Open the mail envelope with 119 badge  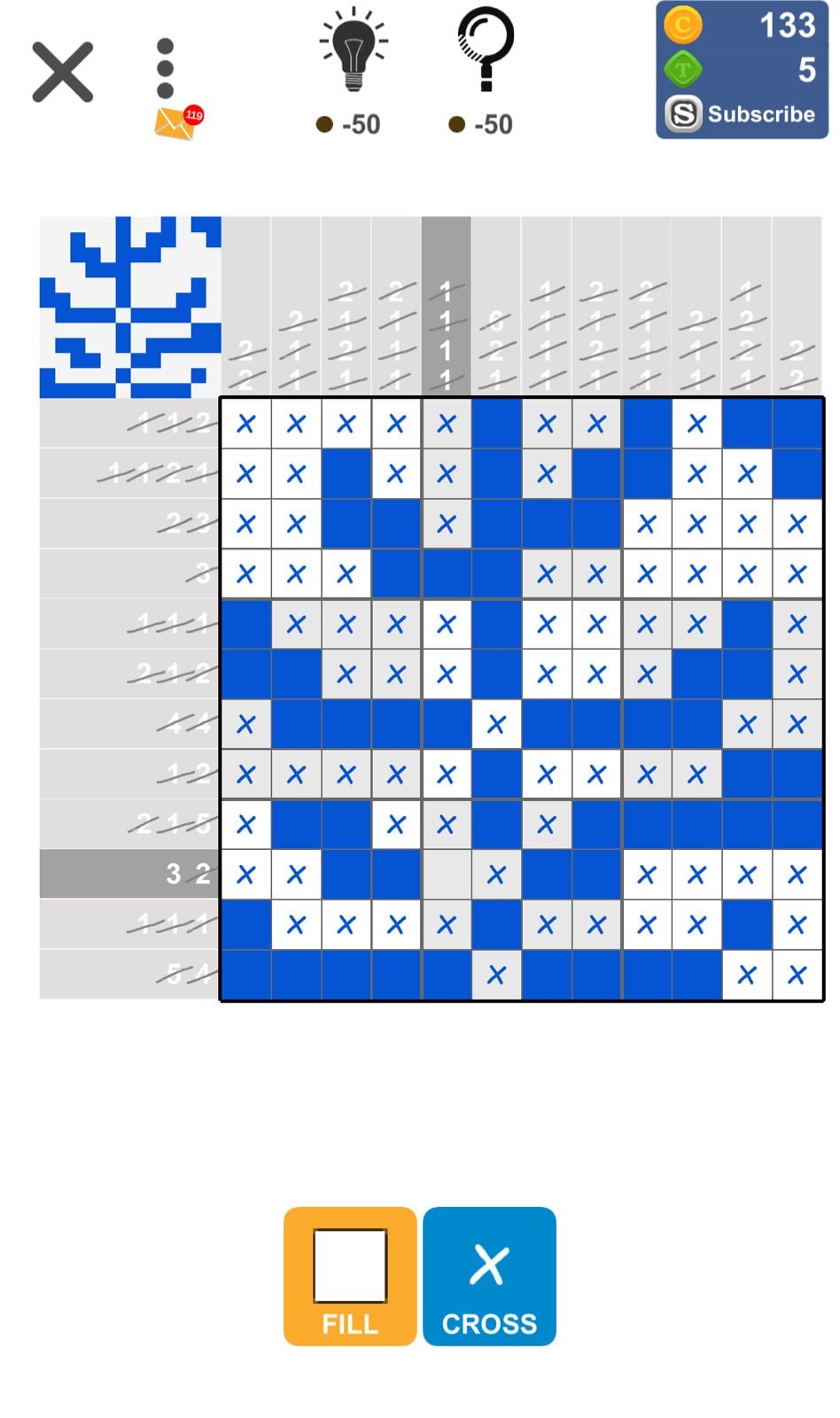[x=176, y=123]
